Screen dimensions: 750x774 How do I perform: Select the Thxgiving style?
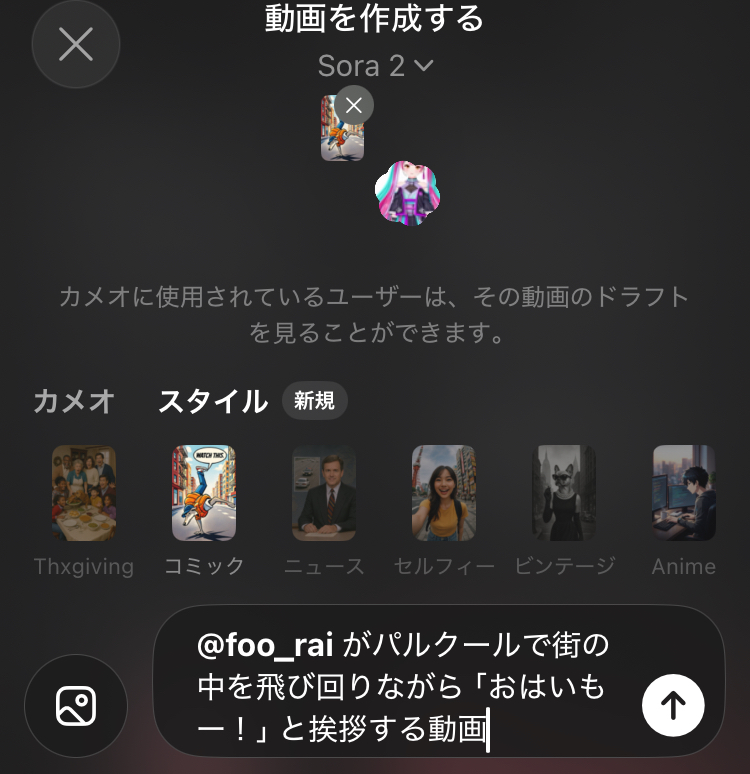[x=84, y=493]
